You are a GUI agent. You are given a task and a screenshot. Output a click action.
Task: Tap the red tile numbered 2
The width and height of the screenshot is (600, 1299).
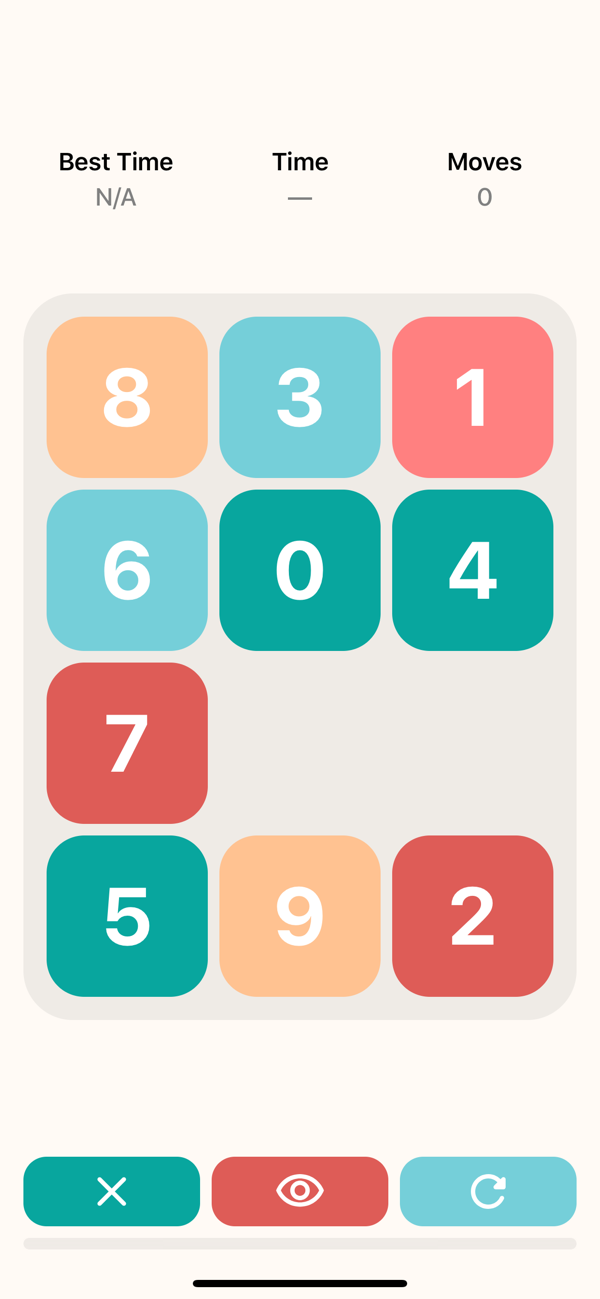(472, 916)
